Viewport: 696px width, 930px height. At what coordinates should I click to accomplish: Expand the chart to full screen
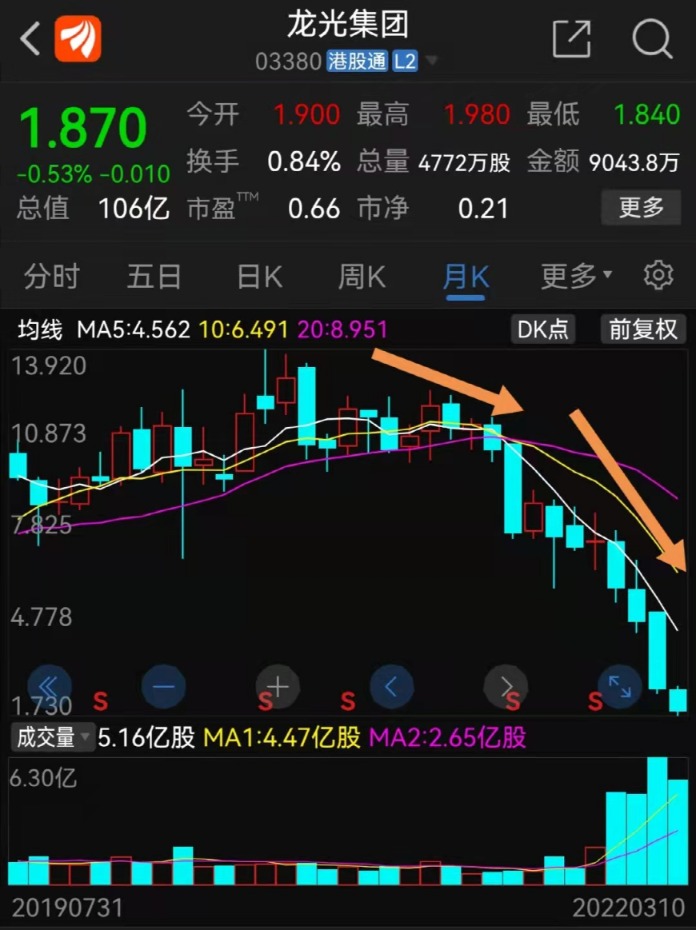[x=620, y=686]
